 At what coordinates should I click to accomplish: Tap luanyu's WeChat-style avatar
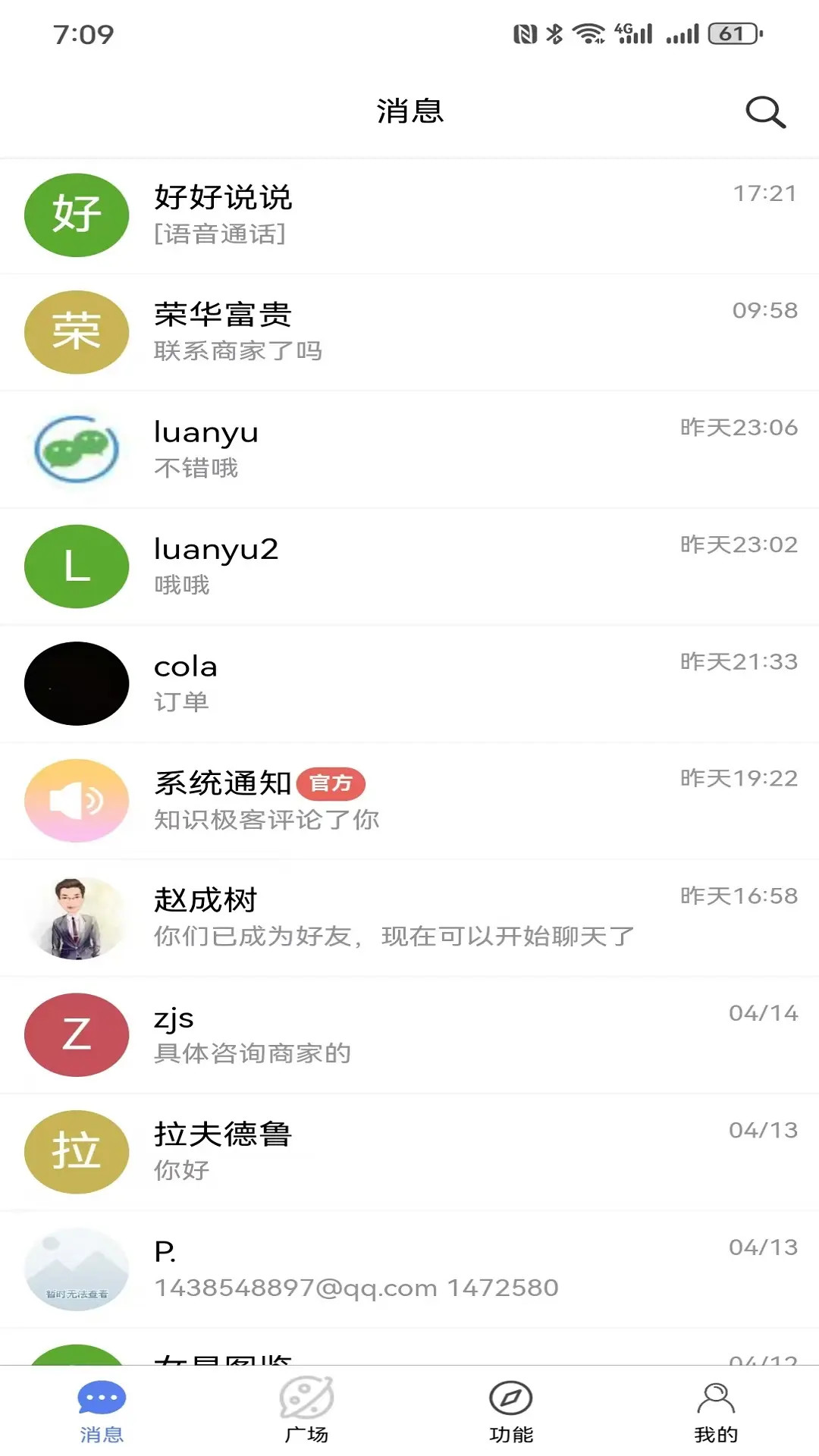(76, 449)
